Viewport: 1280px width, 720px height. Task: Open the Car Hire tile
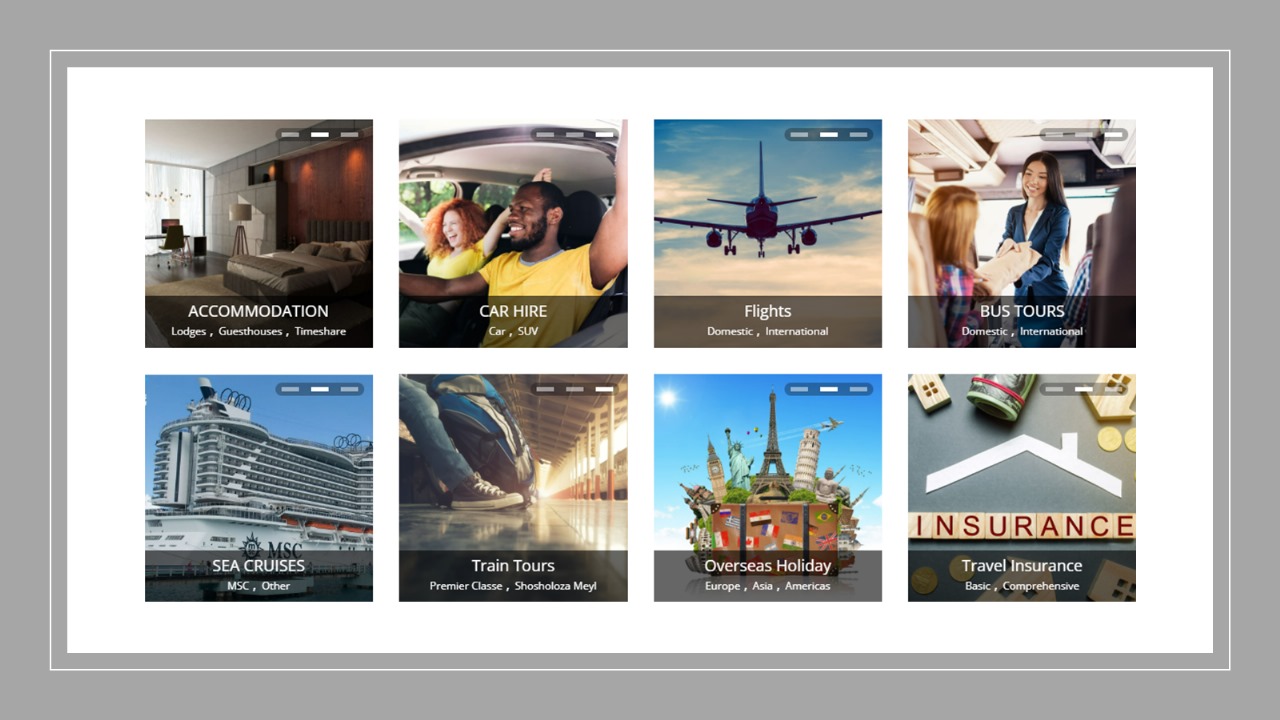point(512,234)
